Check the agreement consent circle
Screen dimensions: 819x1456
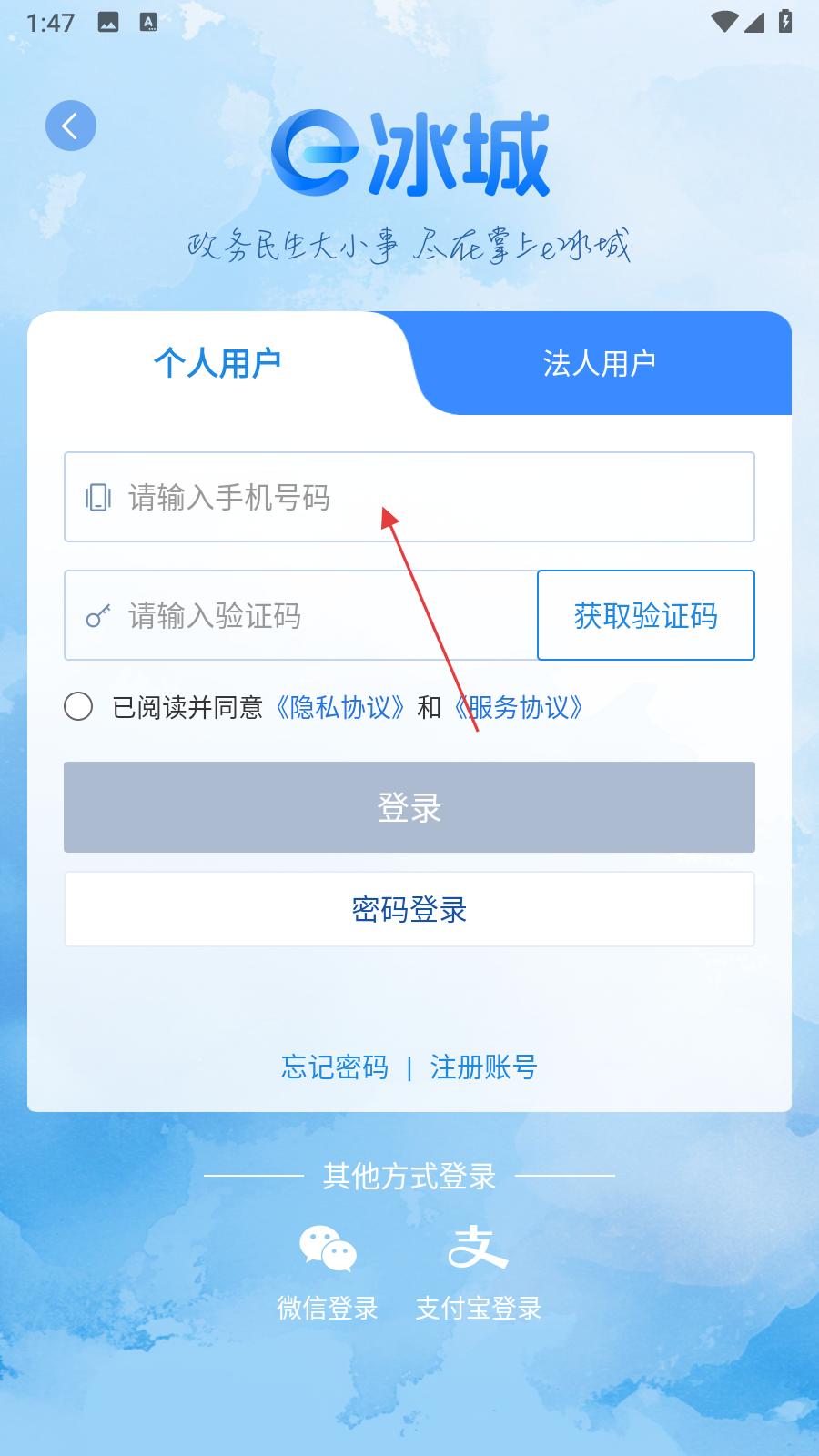pyautogui.click(x=78, y=707)
